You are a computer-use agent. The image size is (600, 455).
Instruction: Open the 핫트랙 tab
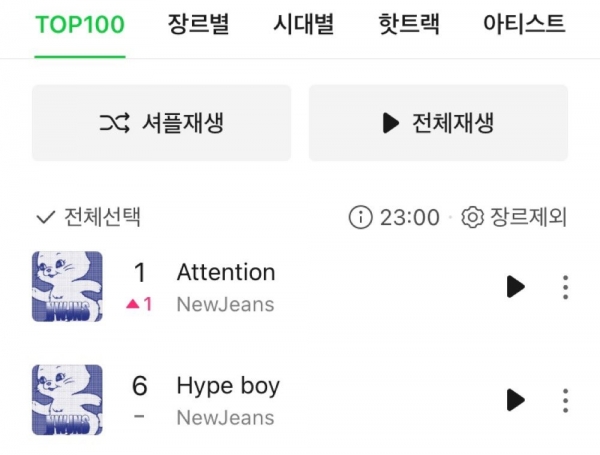[x=409, y=24]
